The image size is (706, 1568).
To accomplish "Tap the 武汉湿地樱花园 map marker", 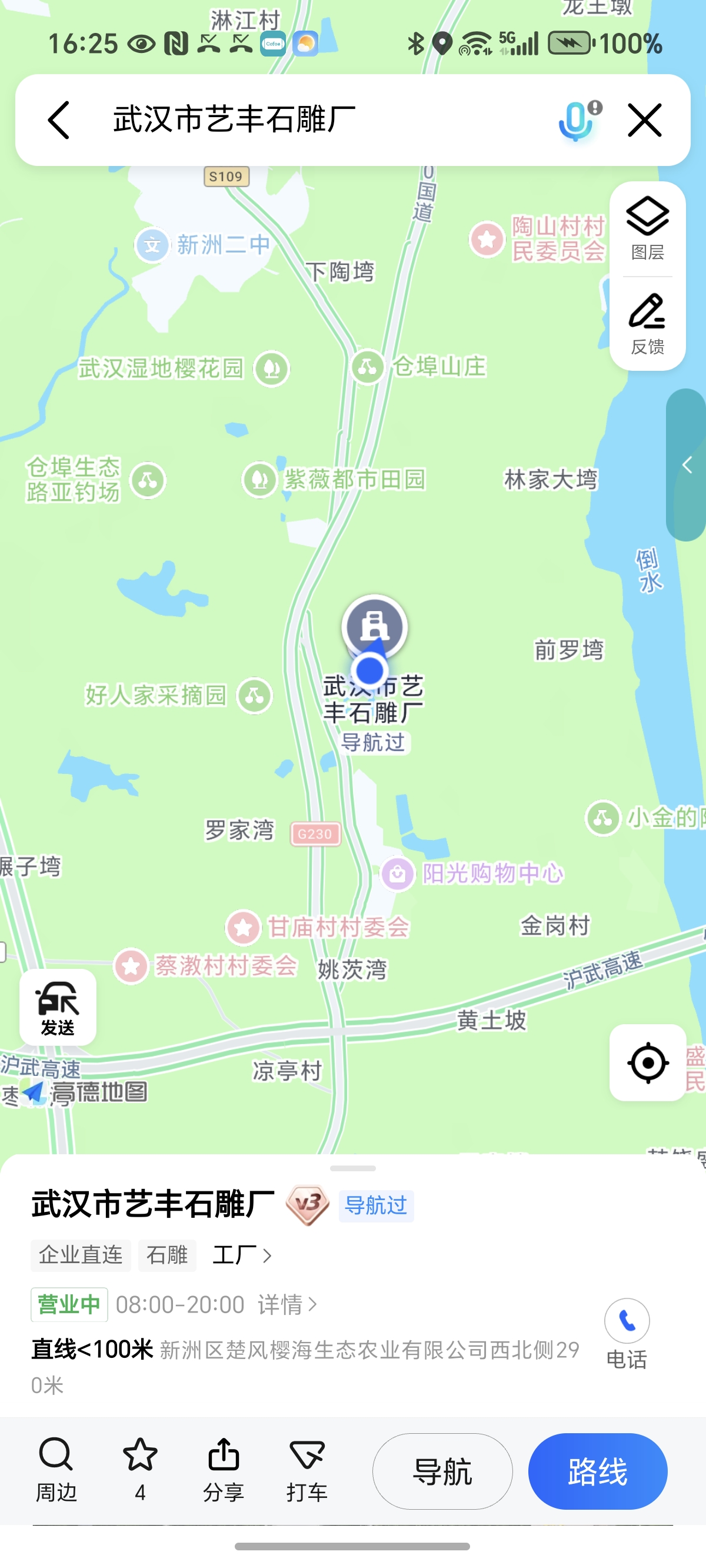I will [271, 368].
